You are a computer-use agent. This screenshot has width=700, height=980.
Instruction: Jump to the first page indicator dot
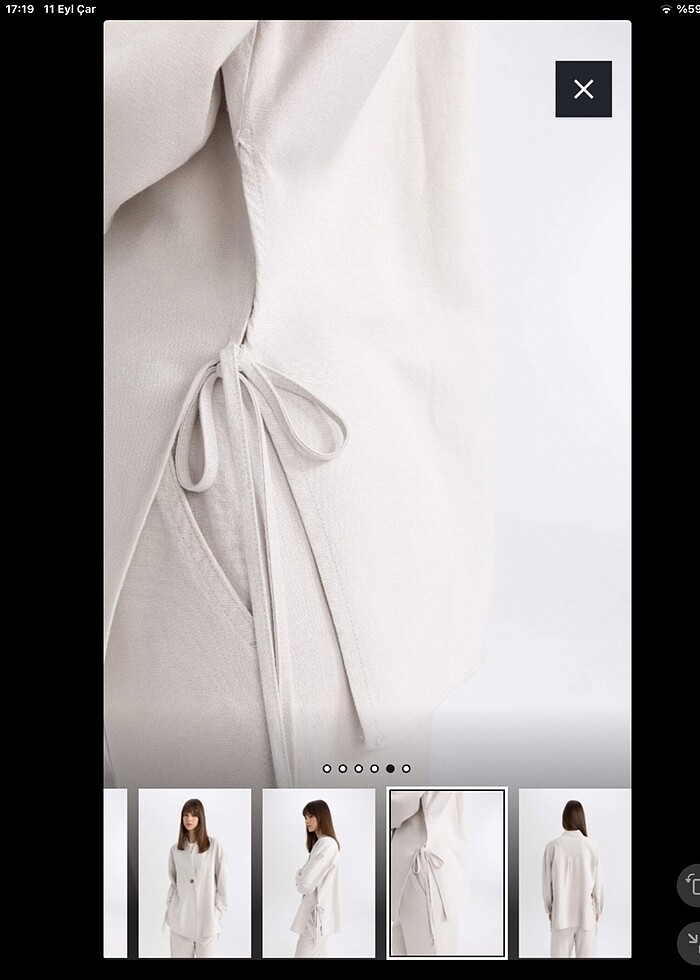[x=327, y=769]
